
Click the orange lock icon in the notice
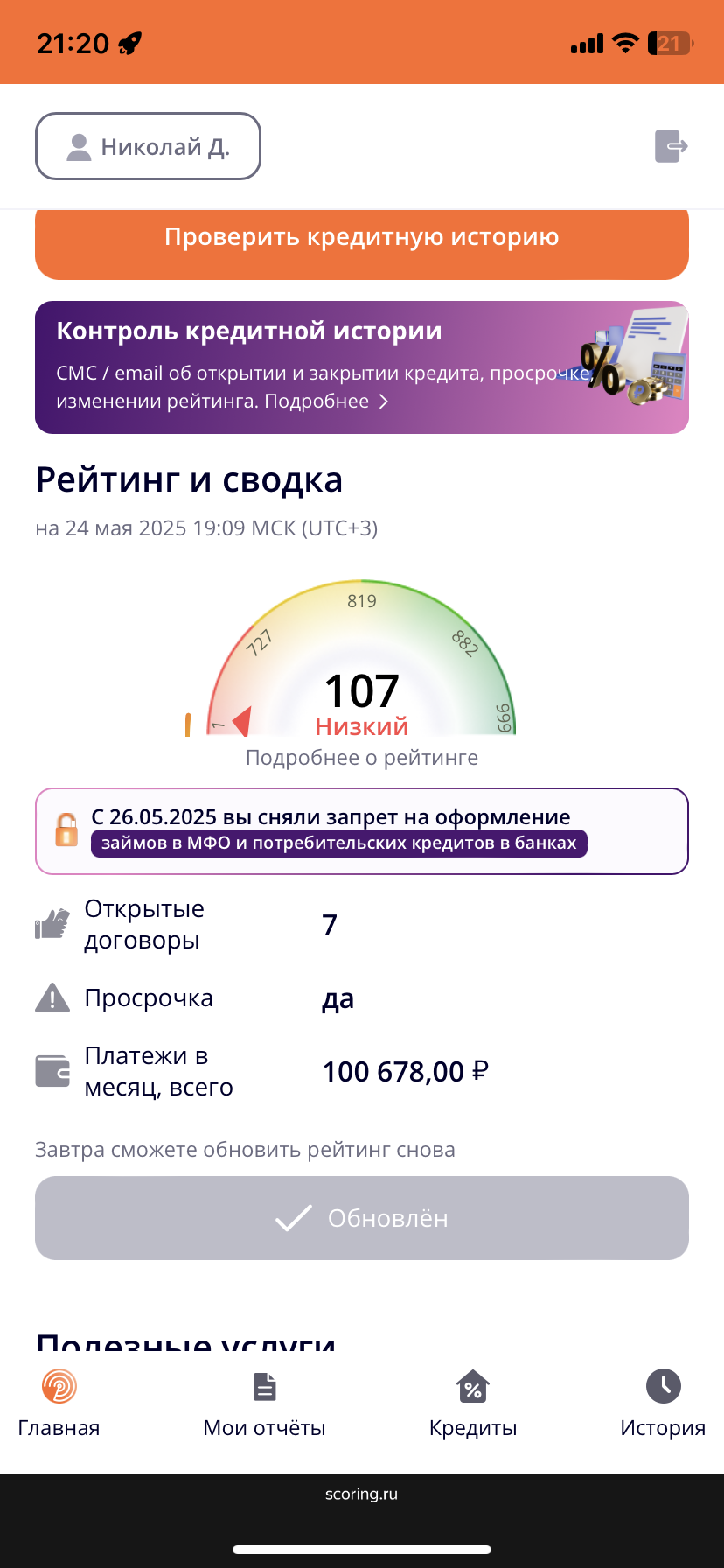click(x=68, y=829)
